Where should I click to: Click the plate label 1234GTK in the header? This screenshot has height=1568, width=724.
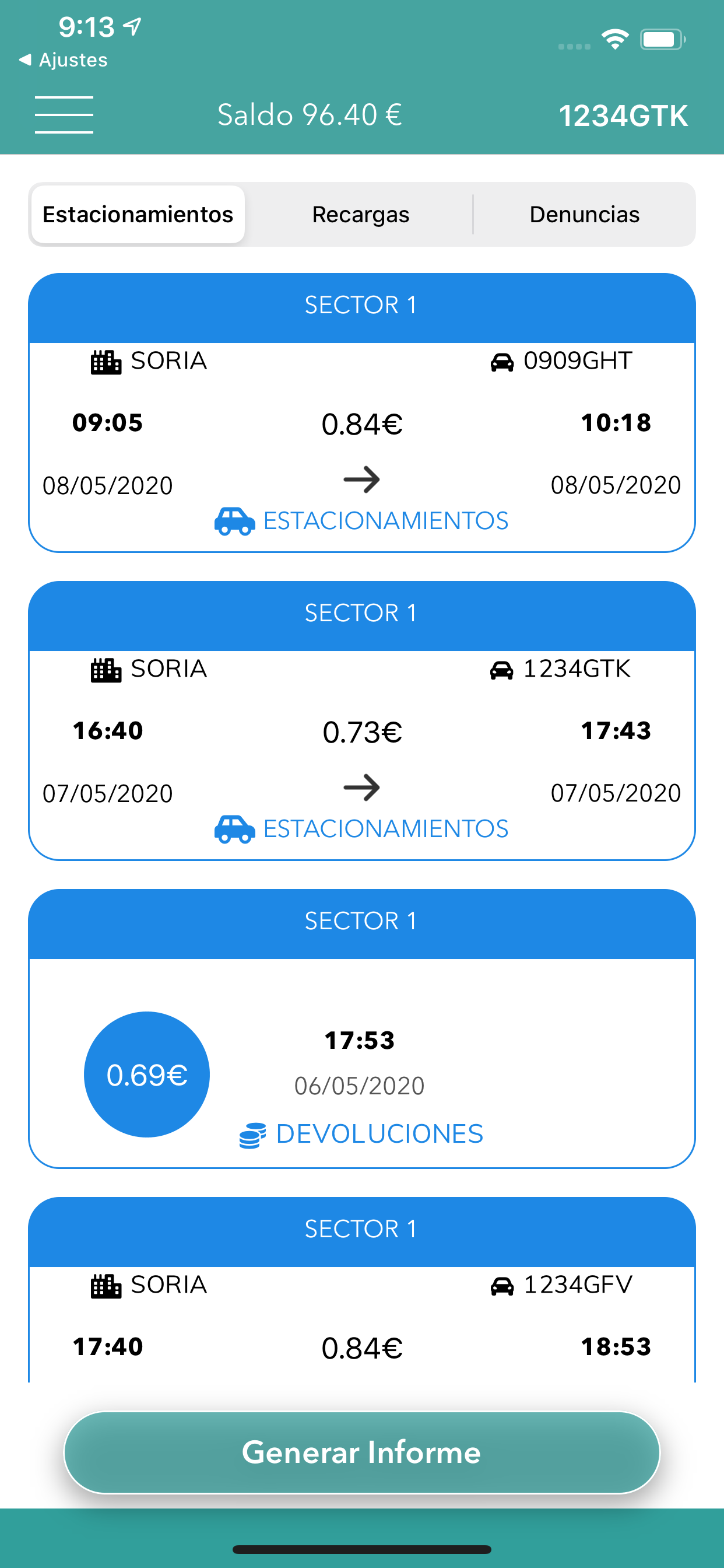tap(623, 114)
